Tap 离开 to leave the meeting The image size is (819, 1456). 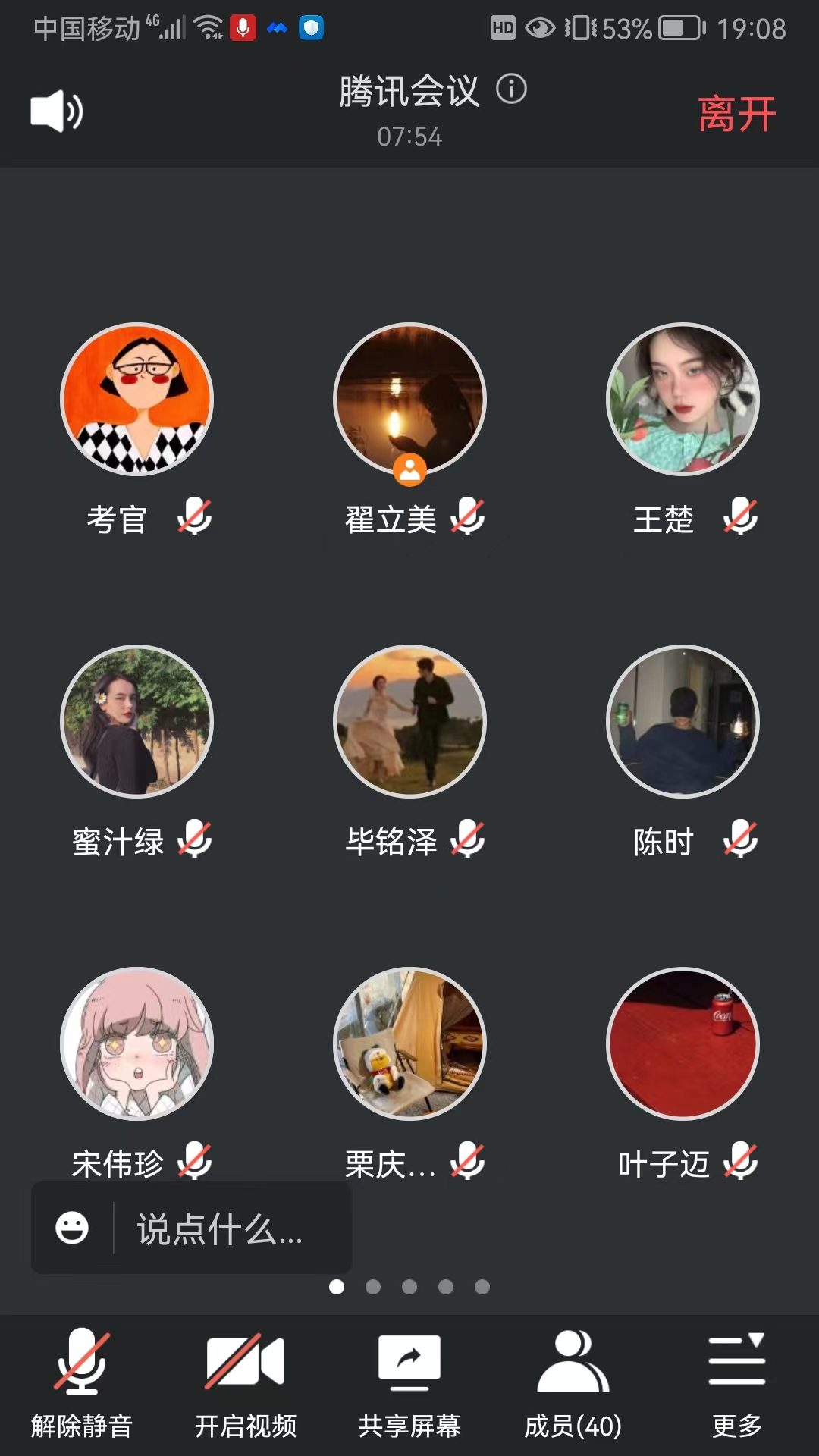(x=736, y=115)
